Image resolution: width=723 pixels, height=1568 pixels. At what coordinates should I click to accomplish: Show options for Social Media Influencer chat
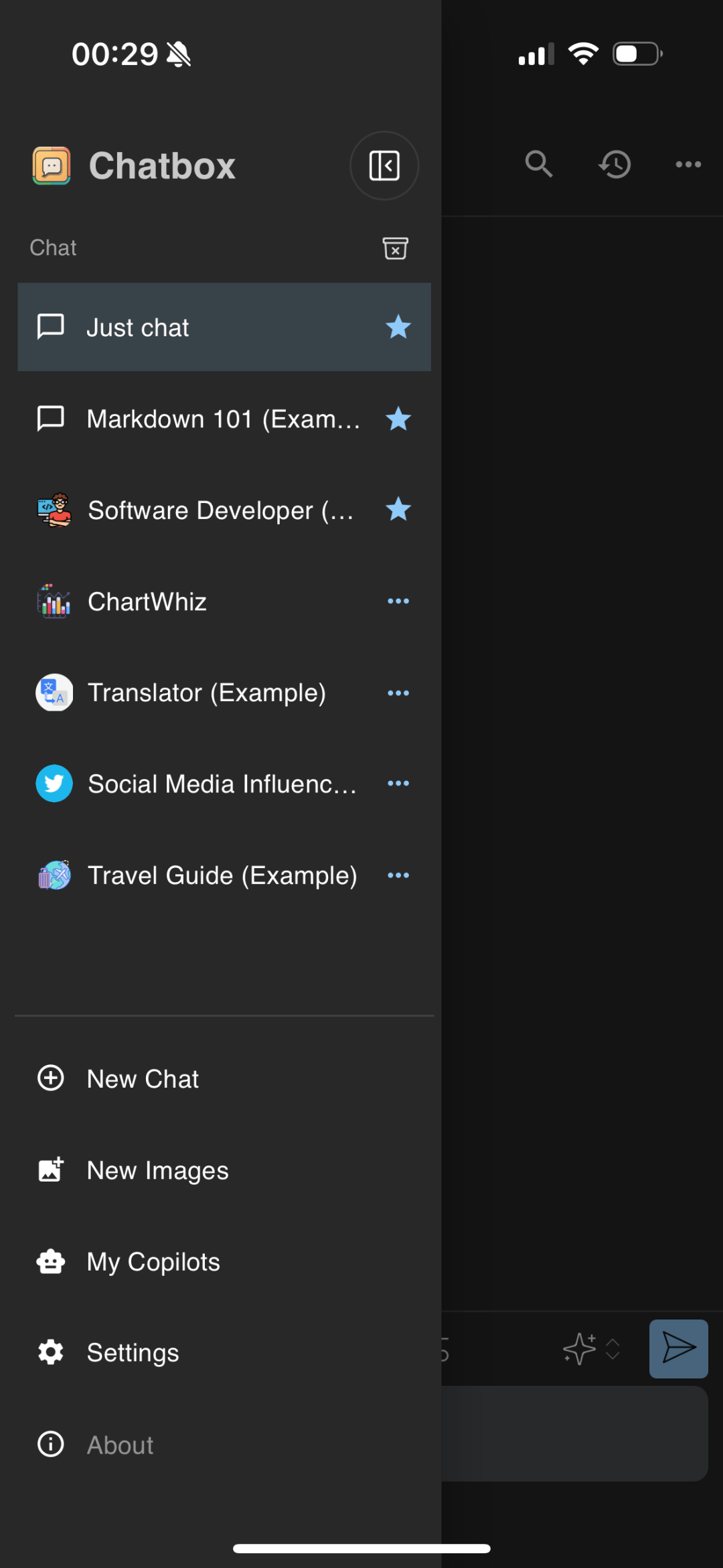(x=398, y=784)
